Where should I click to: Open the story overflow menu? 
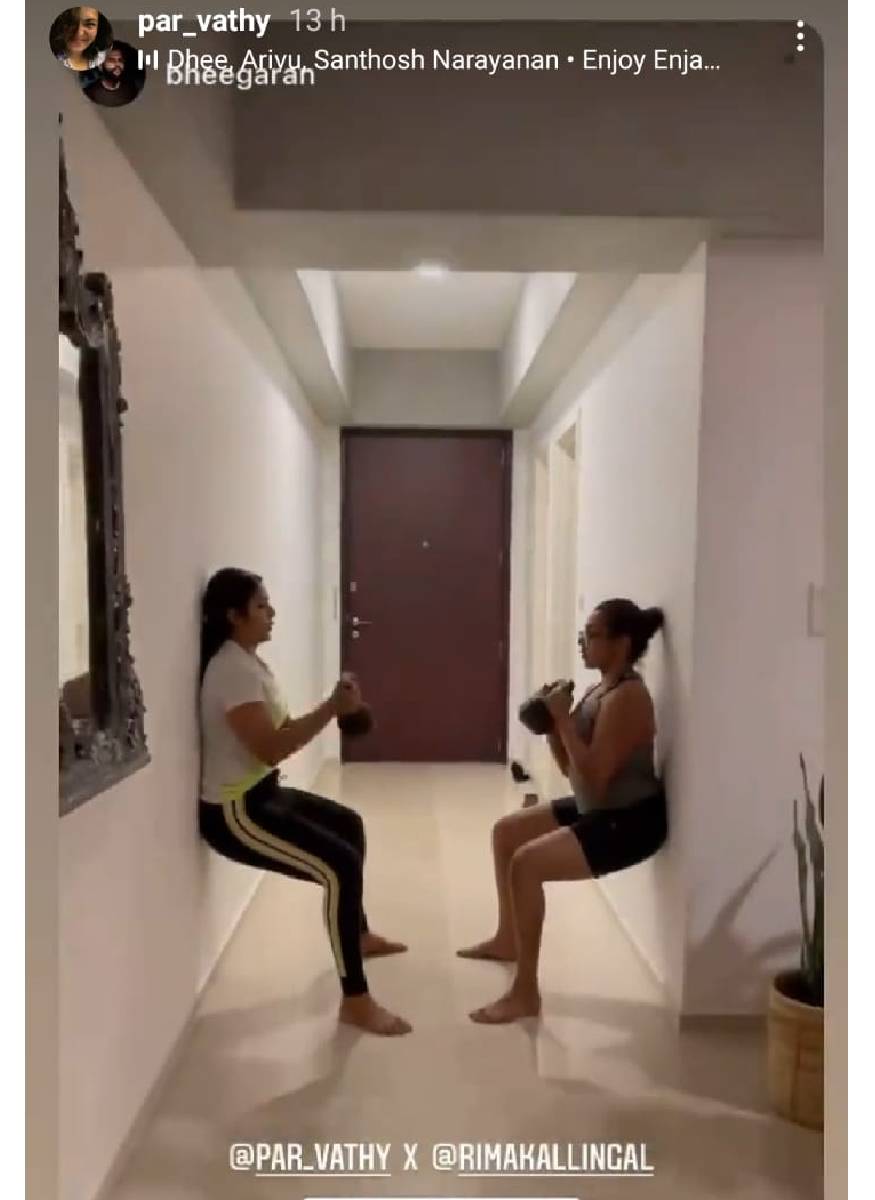click(799, 36)
